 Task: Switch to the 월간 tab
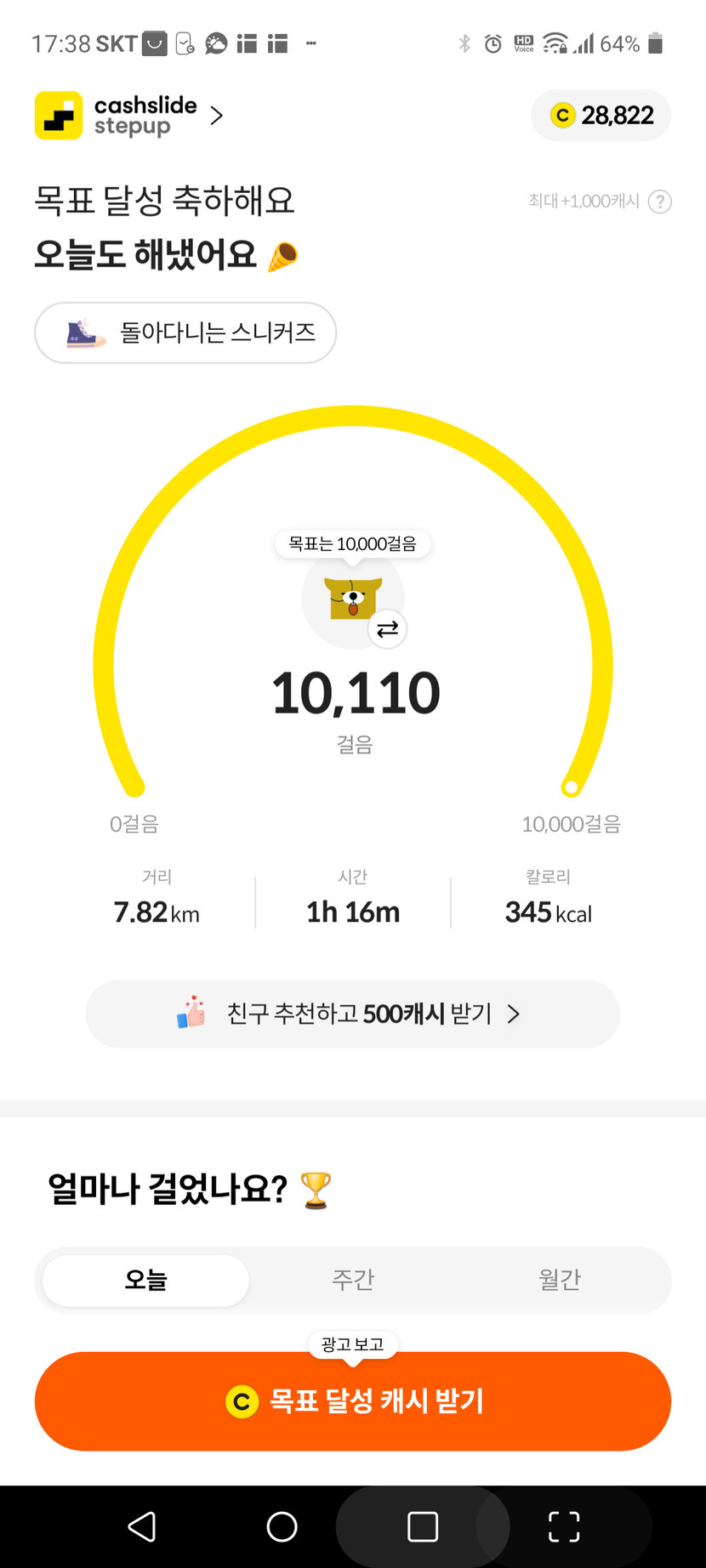click(x=560, y=1280)
